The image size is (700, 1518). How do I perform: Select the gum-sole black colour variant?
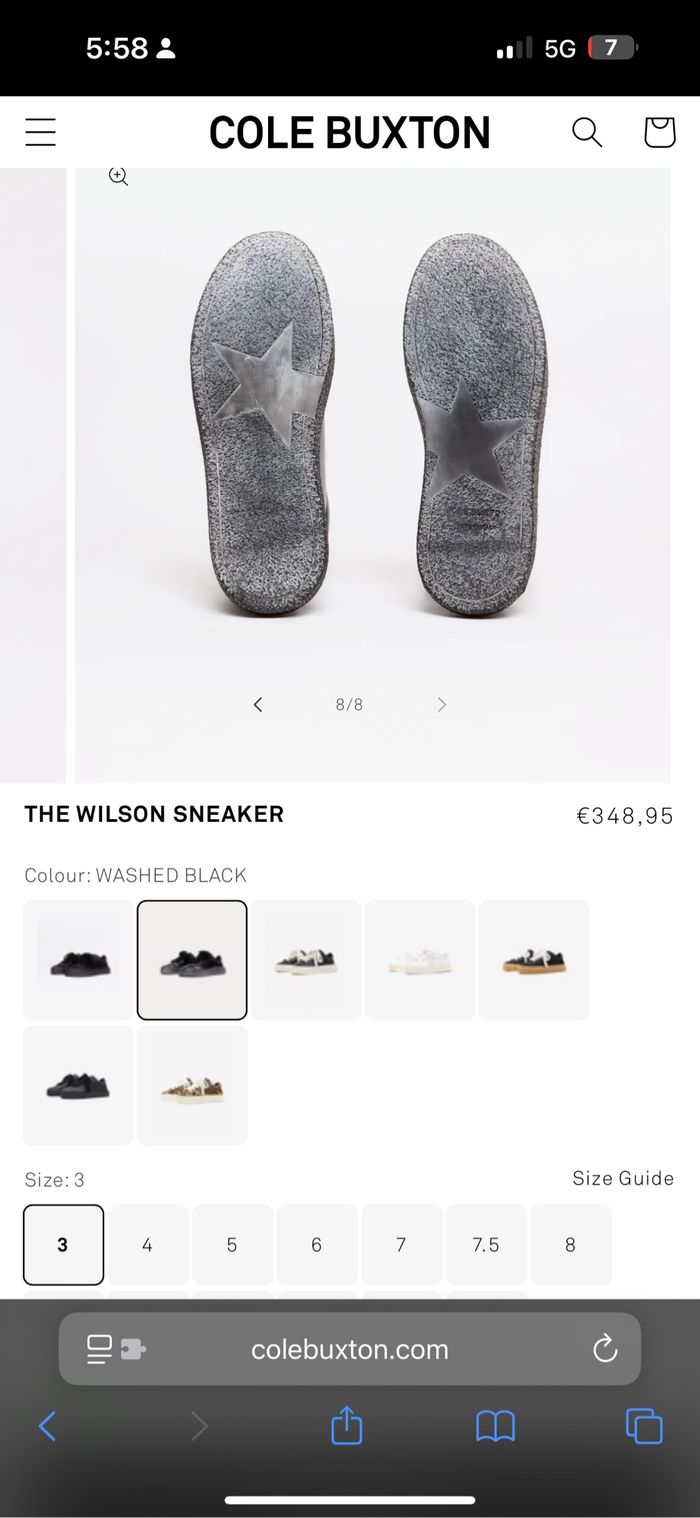(x=533, y=960)
